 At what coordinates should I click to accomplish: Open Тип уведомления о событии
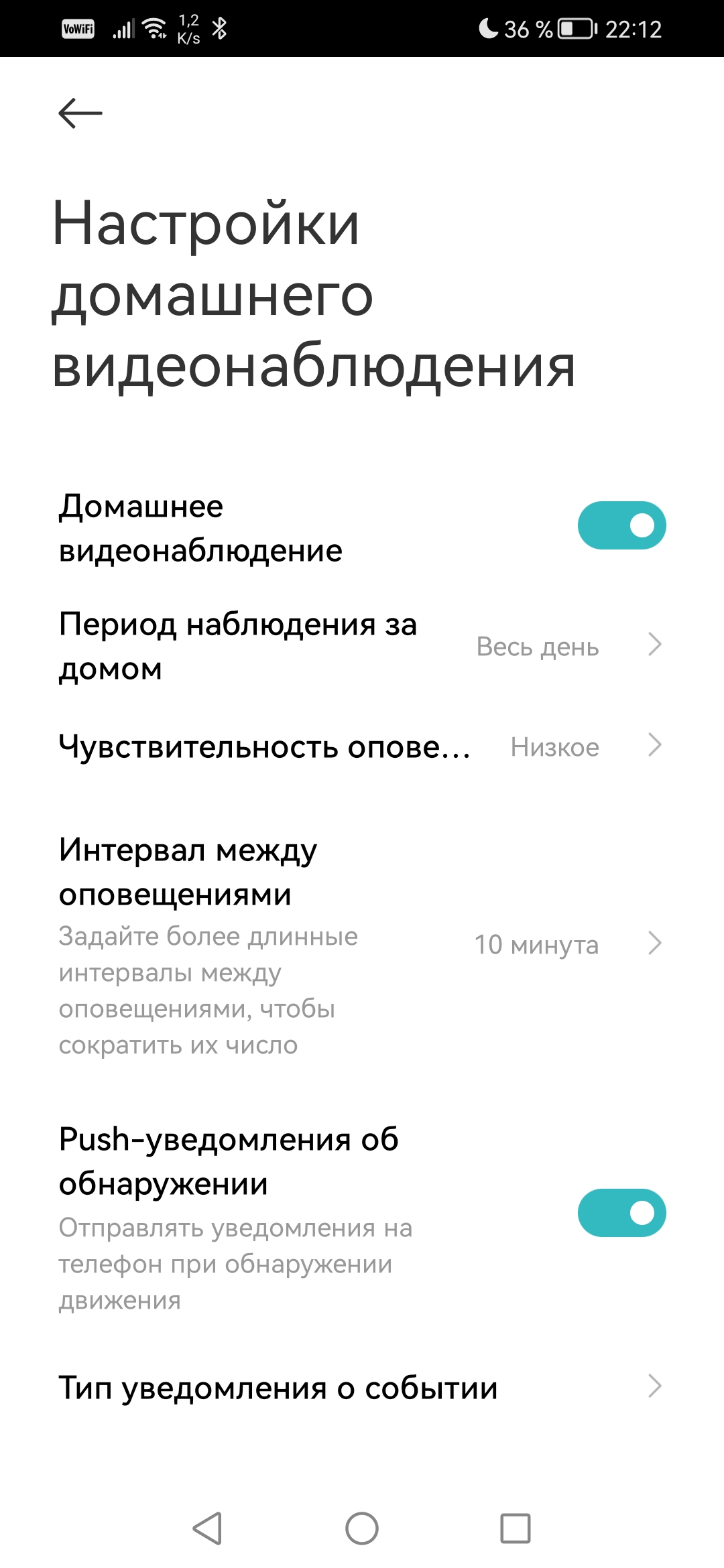(x=362, y=1387)
